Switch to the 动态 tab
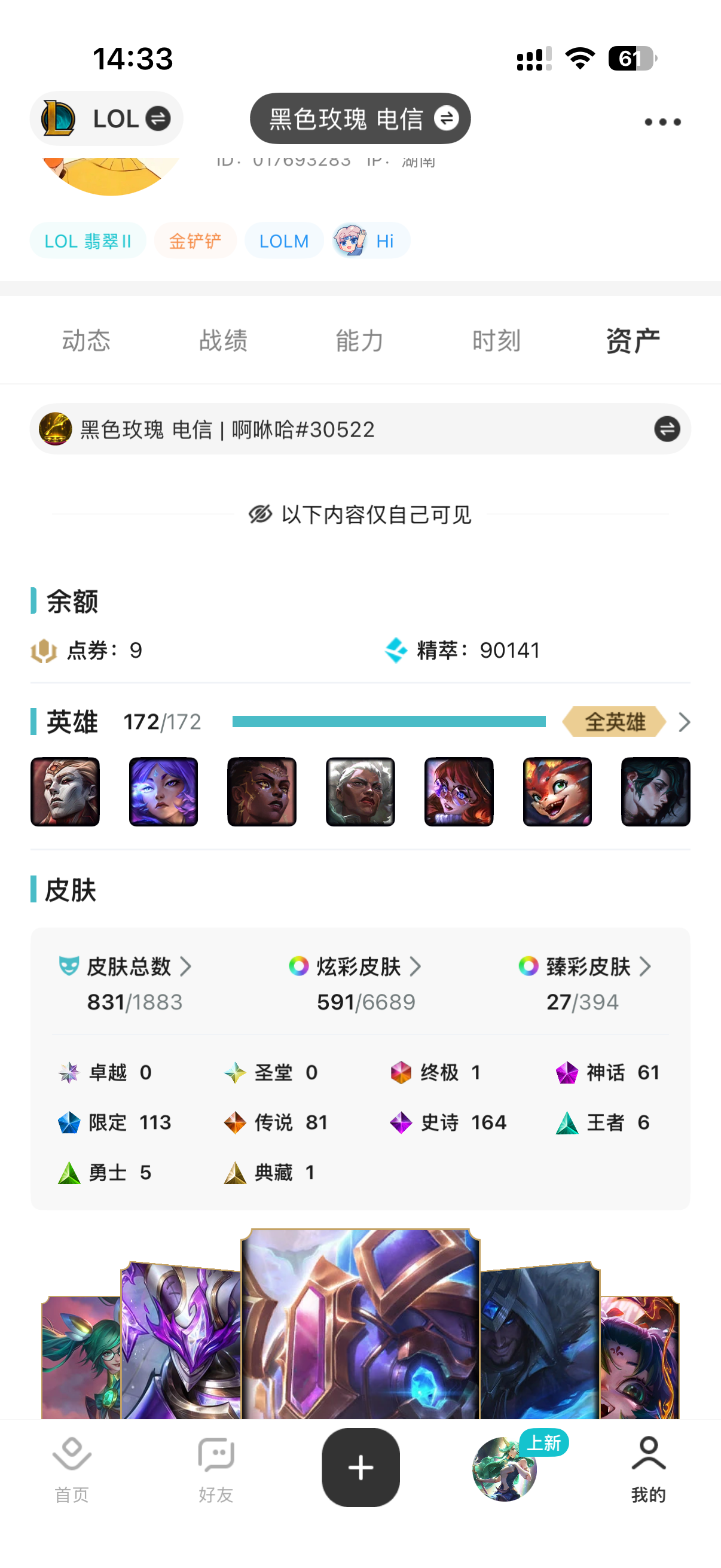This screenshot has width=721, height=1568. (85, 340)
